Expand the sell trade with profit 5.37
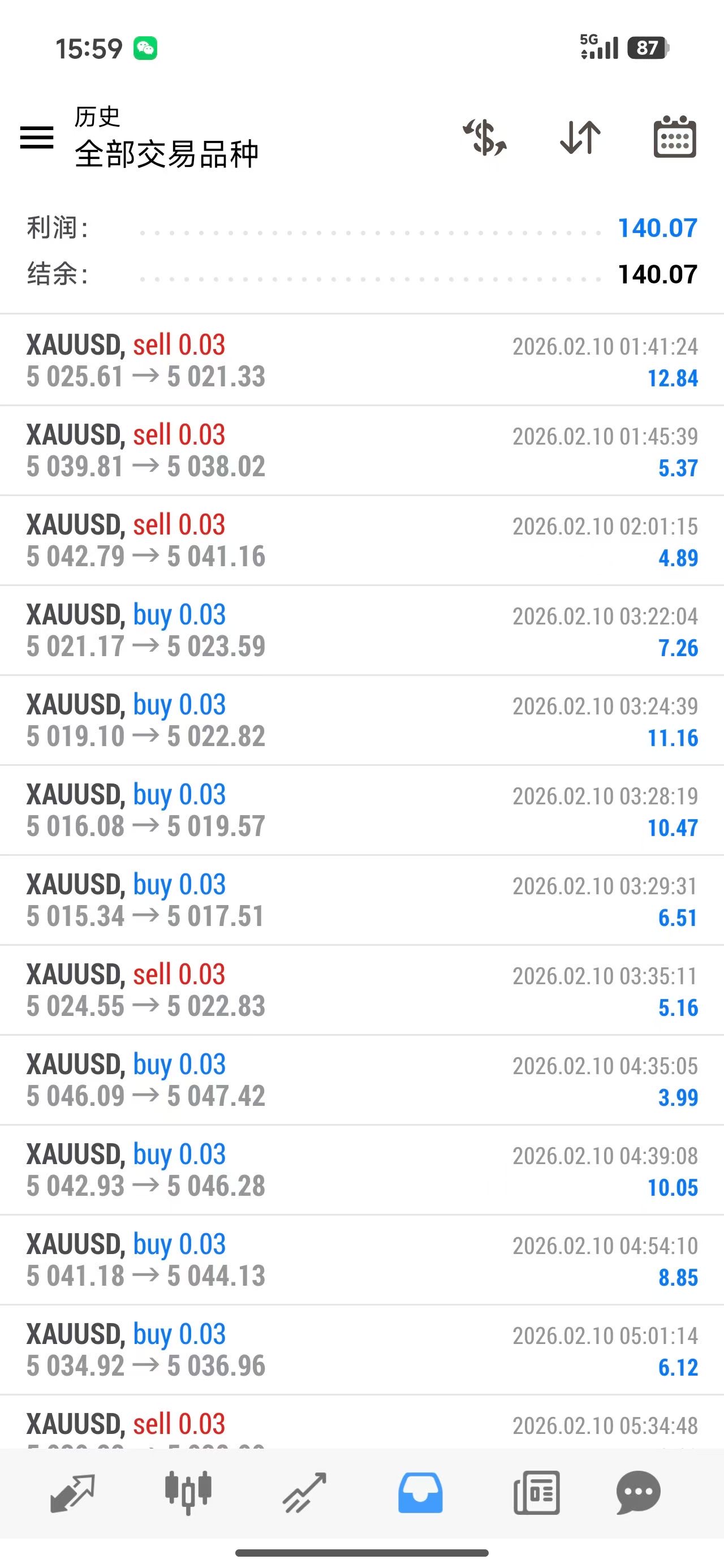The height and width of the screenshot is (1568, 724). 361,451
